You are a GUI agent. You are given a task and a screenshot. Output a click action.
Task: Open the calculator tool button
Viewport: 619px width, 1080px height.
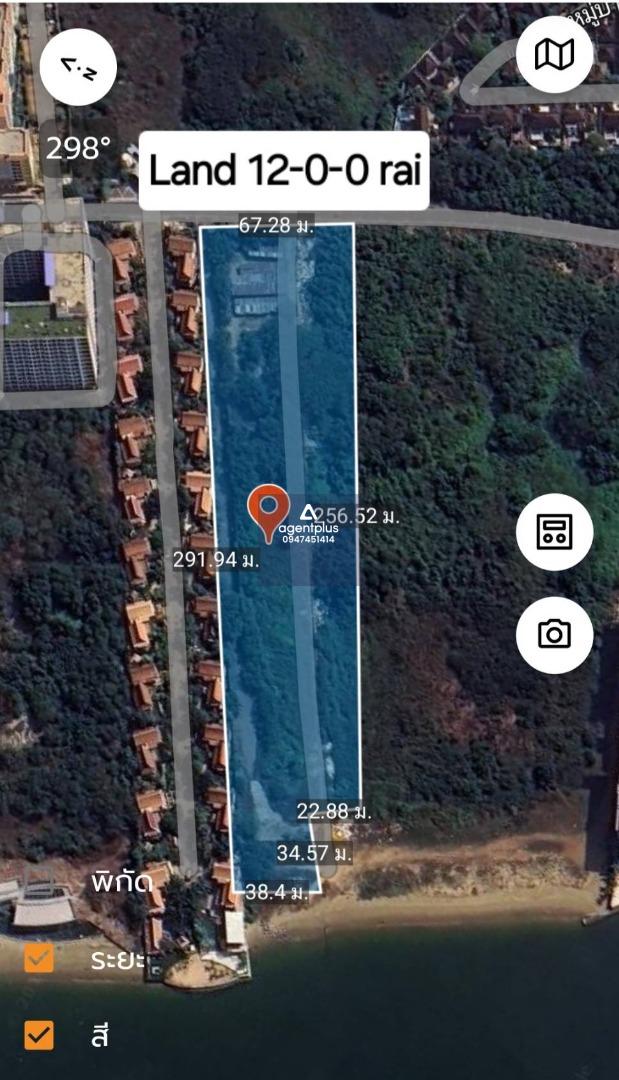click(554, 532)
